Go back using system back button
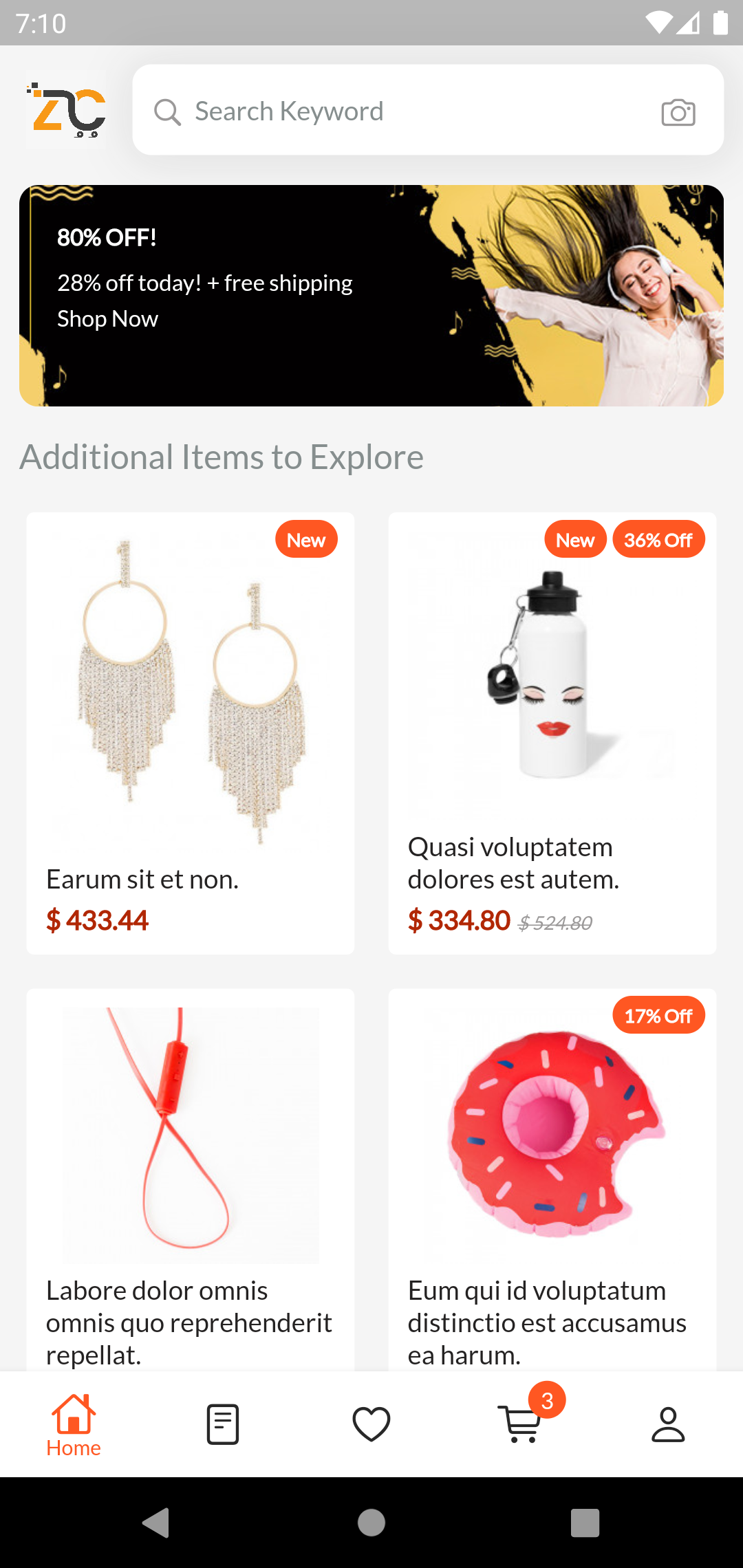Viewport: 743px width, 1568px height. [156, 1522]
